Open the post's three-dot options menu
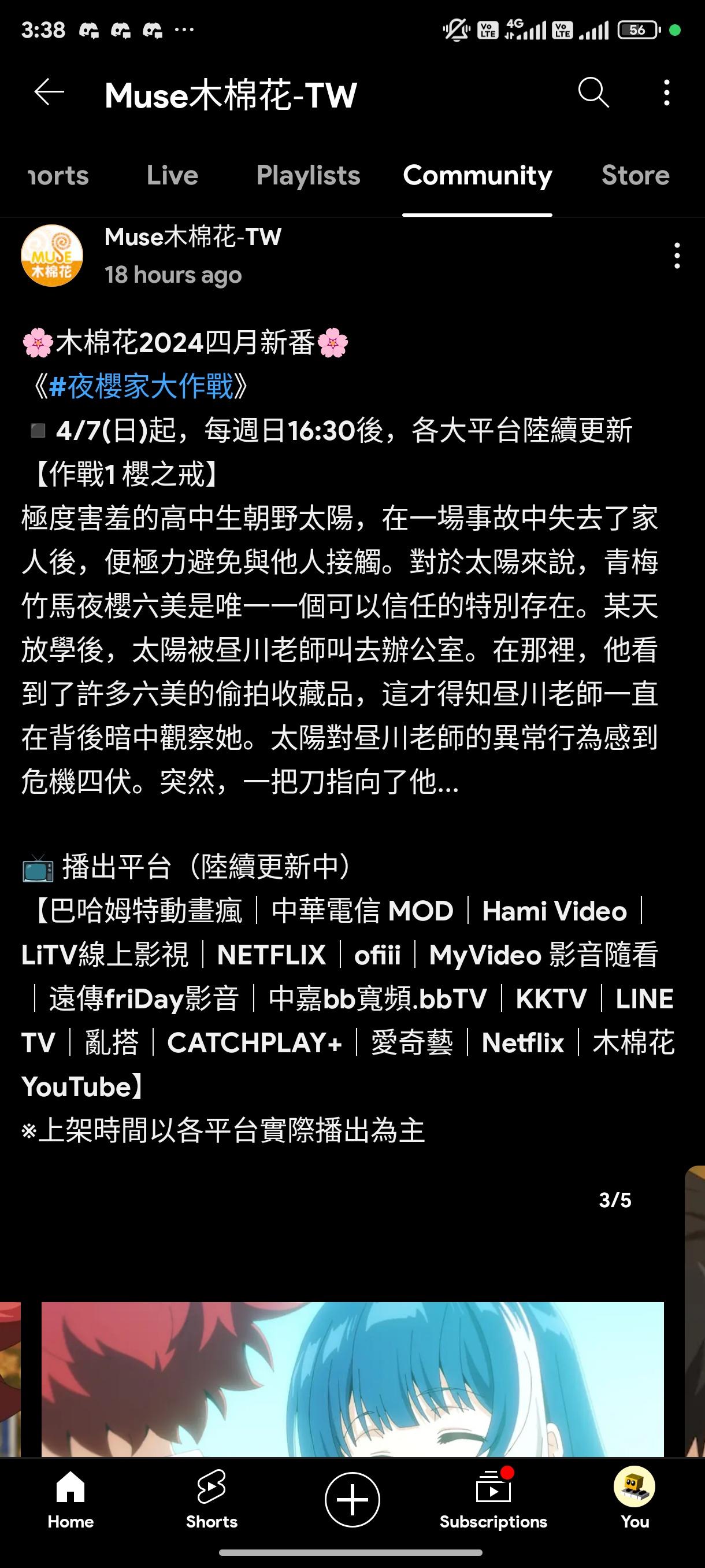The width and height of the screenshot is (705, 1568). (677, 256)
